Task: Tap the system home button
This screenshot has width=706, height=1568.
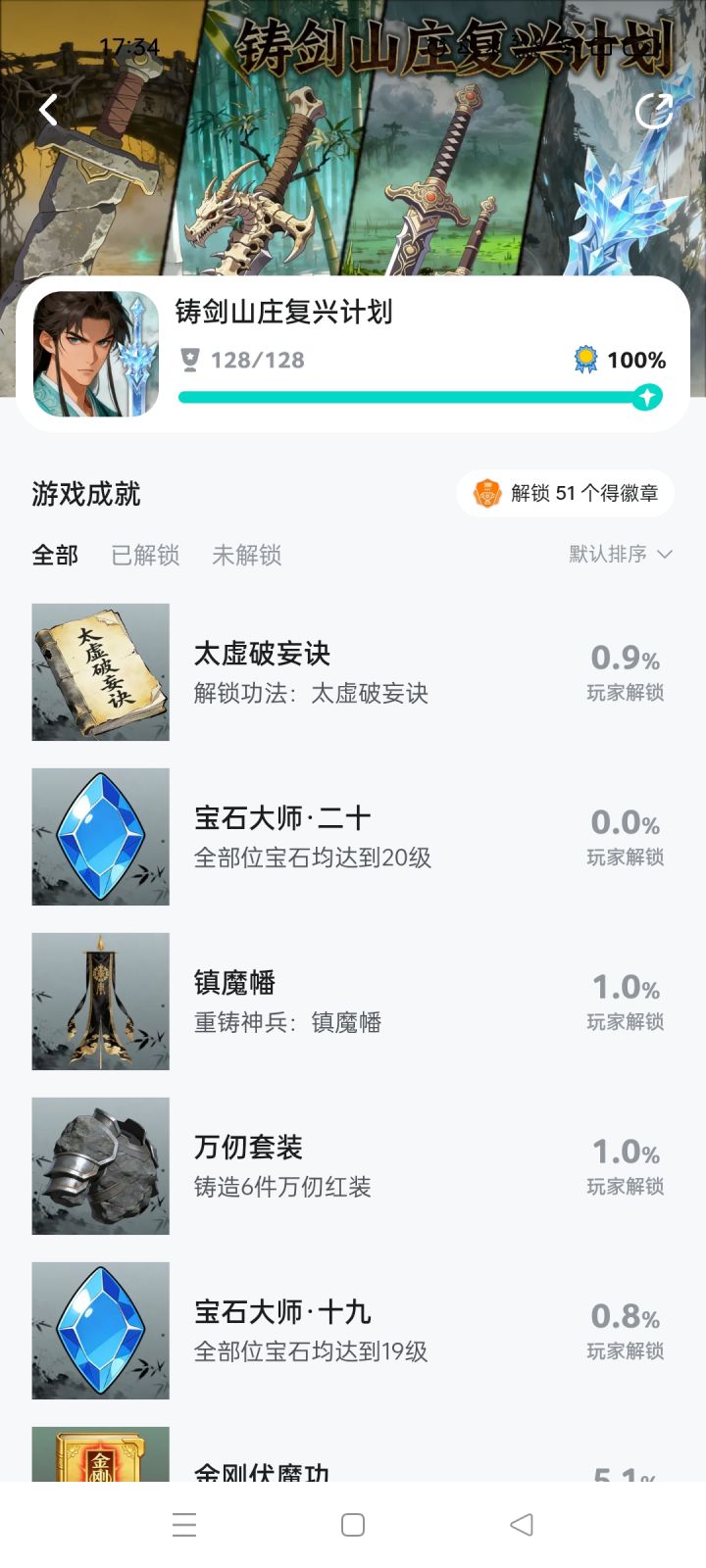Action: (x=353, y=1525)
